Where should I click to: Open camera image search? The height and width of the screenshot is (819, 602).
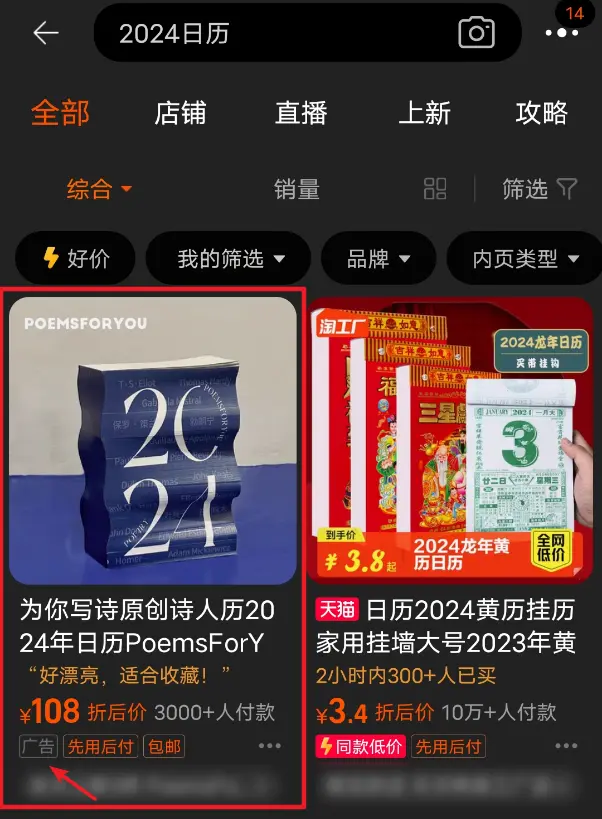[x=477, y=33]
